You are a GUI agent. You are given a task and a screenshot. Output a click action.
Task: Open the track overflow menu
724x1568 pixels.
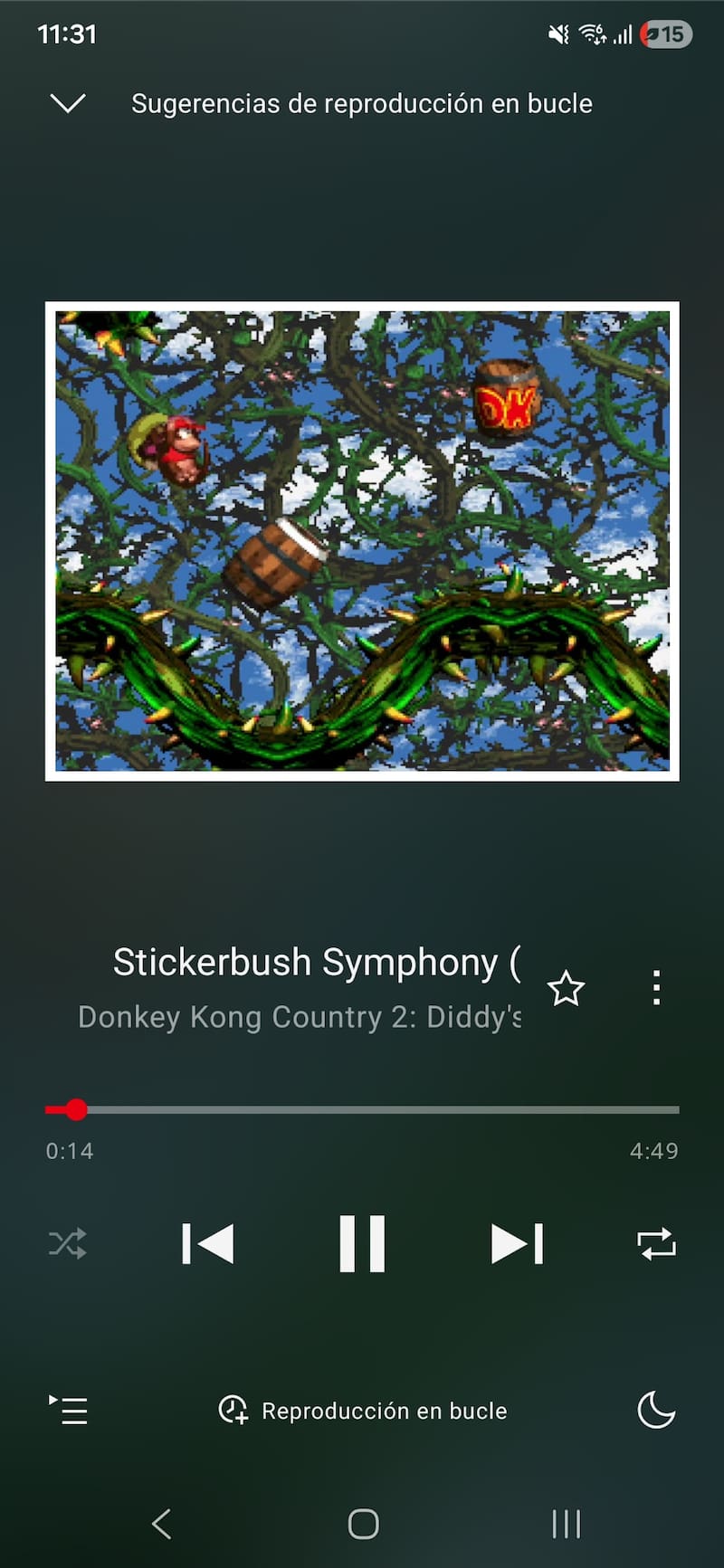click(656, 988)
